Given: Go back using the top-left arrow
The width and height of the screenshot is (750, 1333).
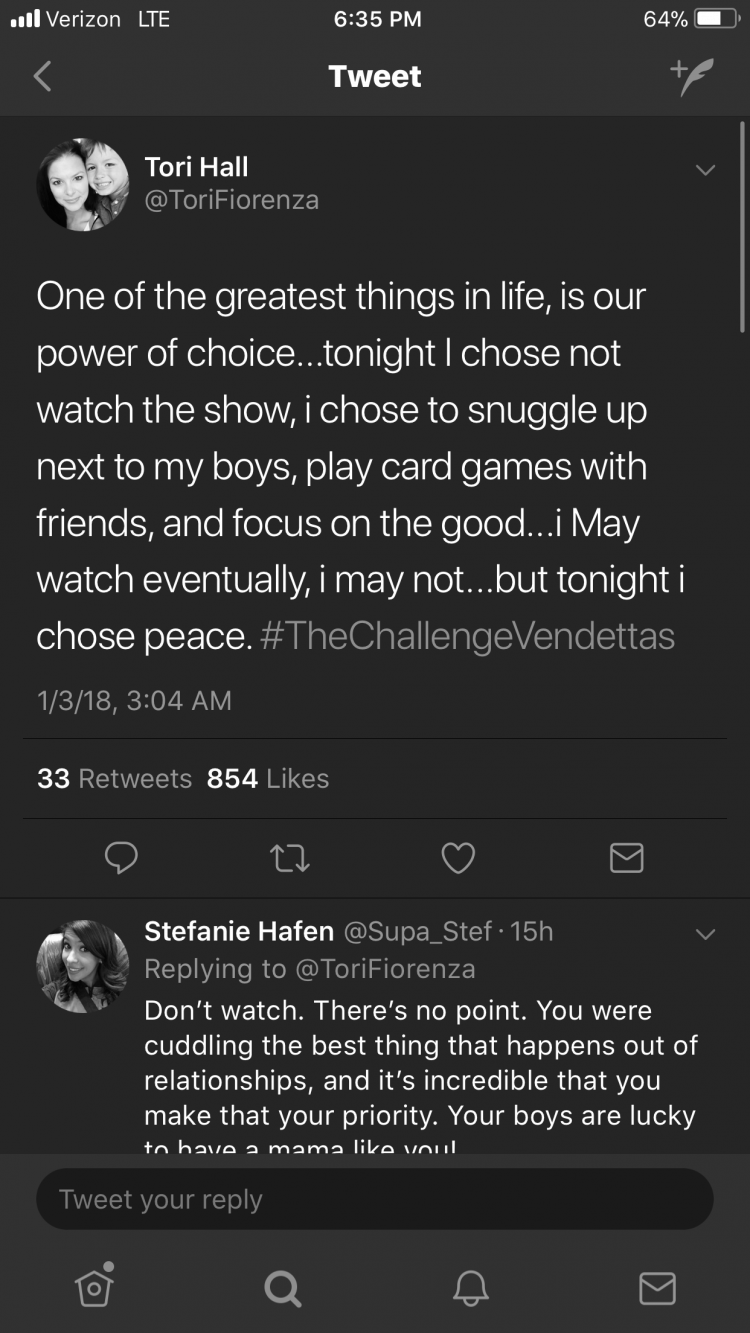Looking at the screenshot, I should point(42,76).
